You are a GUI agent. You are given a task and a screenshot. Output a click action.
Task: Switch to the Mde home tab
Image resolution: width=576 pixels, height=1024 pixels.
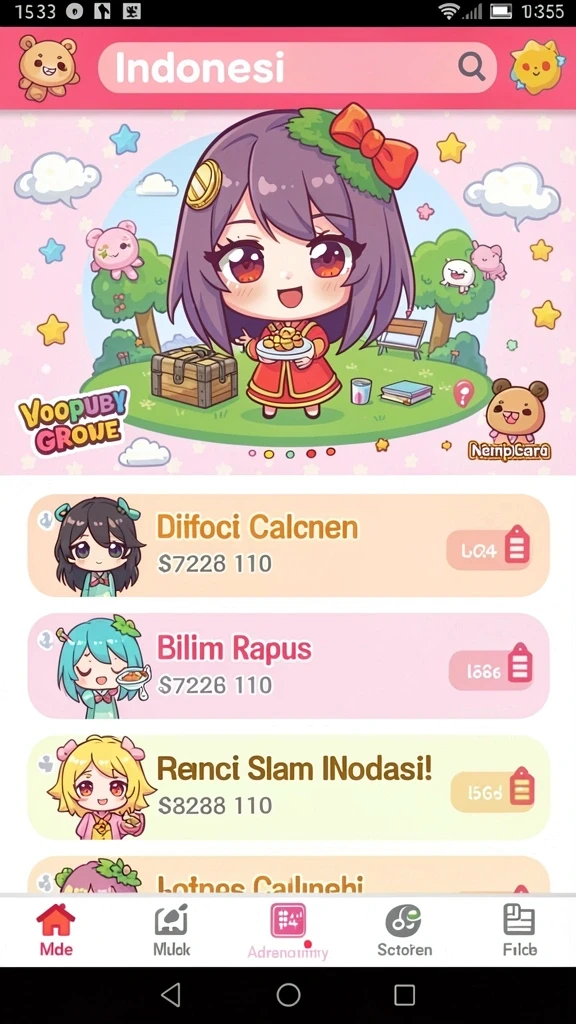(56, 931)
